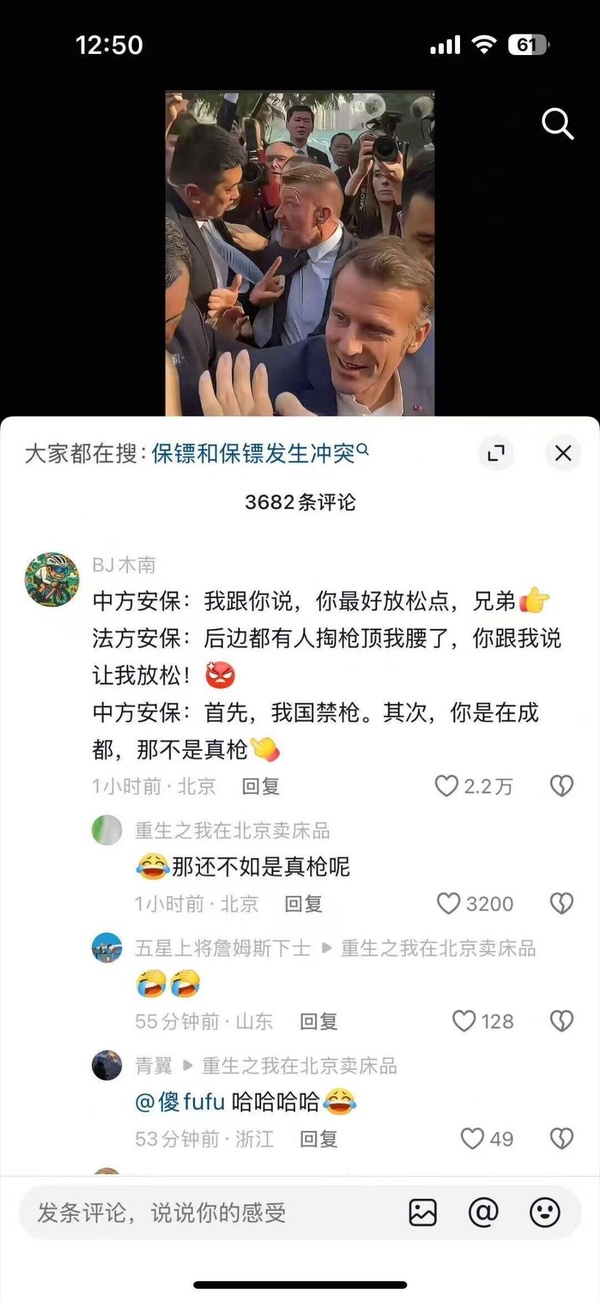Open the mentioned user @傻fufu
This screenshot has height=1301, width=600.
pyautogui.click(x=180, y=1102)
